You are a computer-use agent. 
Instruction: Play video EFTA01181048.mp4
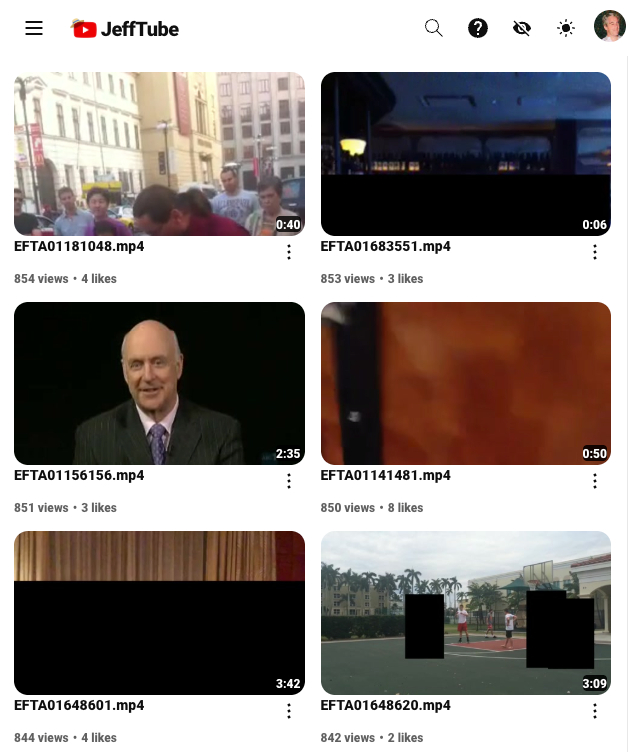click(x=159, y=154)
